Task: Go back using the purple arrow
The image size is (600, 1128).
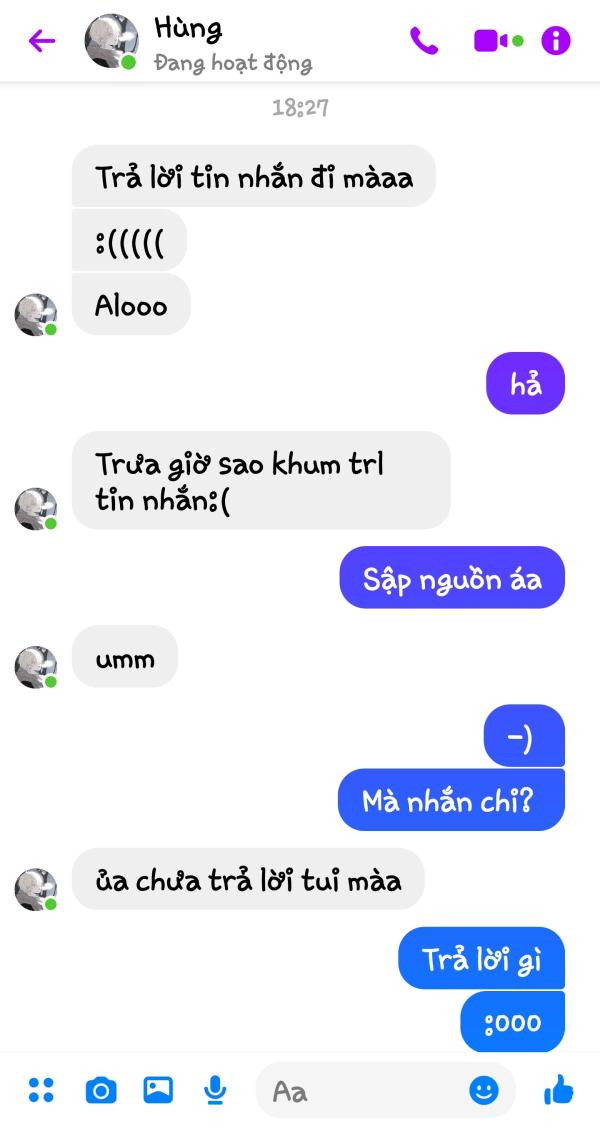Action: pos(41,41)
